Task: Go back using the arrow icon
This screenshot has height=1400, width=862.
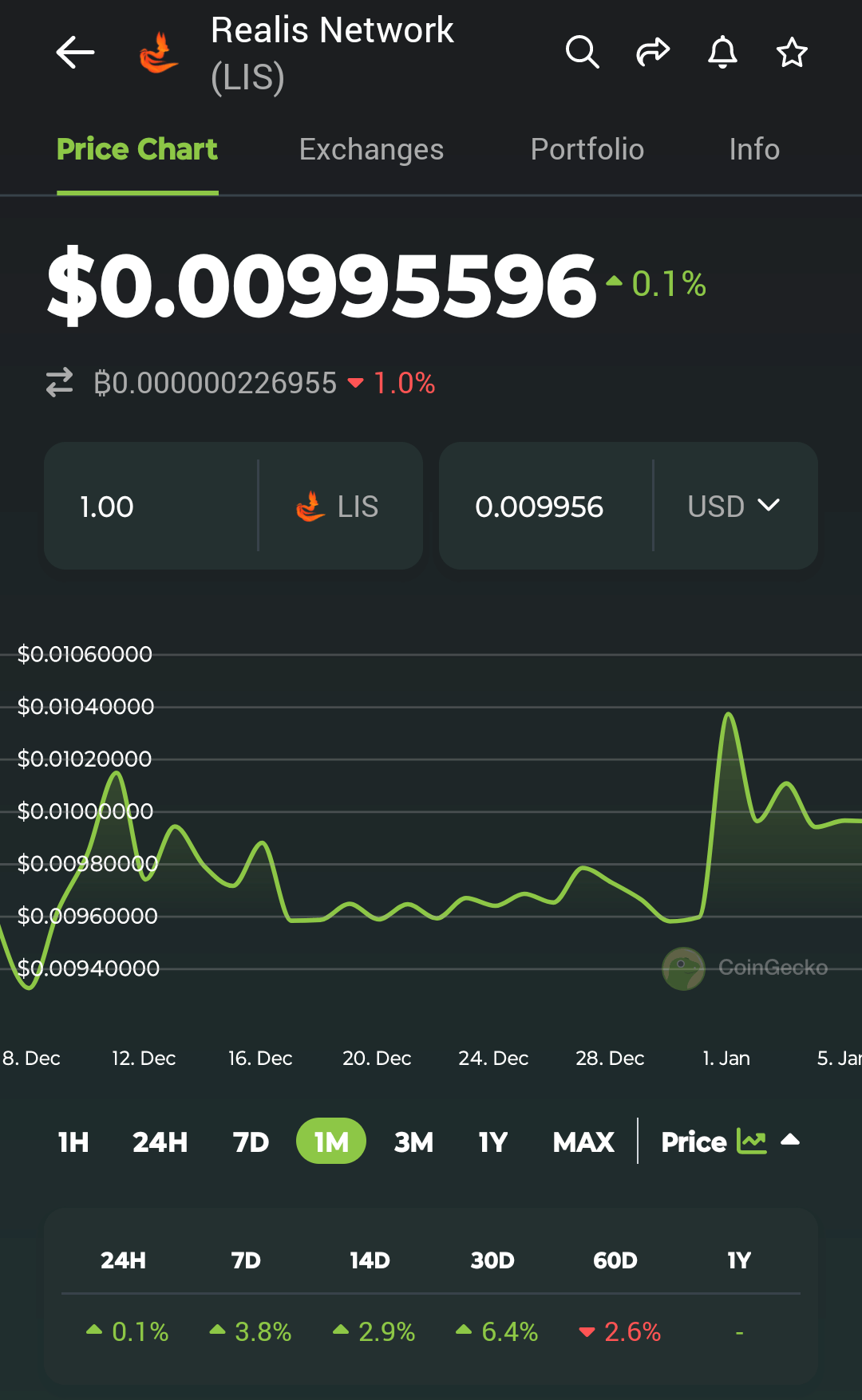Action: point(76,53)
